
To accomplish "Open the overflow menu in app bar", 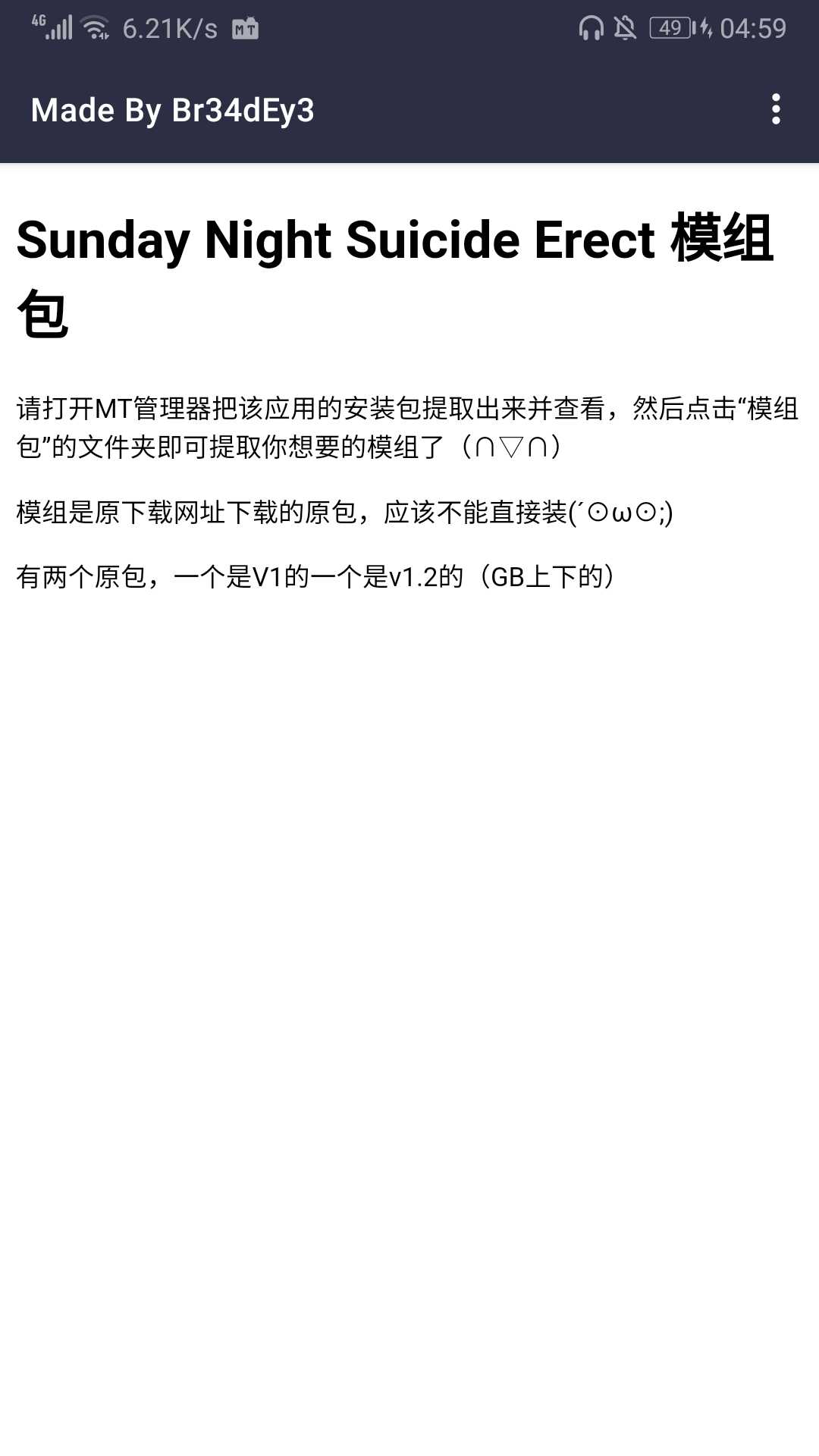I will tap(775, 110).
